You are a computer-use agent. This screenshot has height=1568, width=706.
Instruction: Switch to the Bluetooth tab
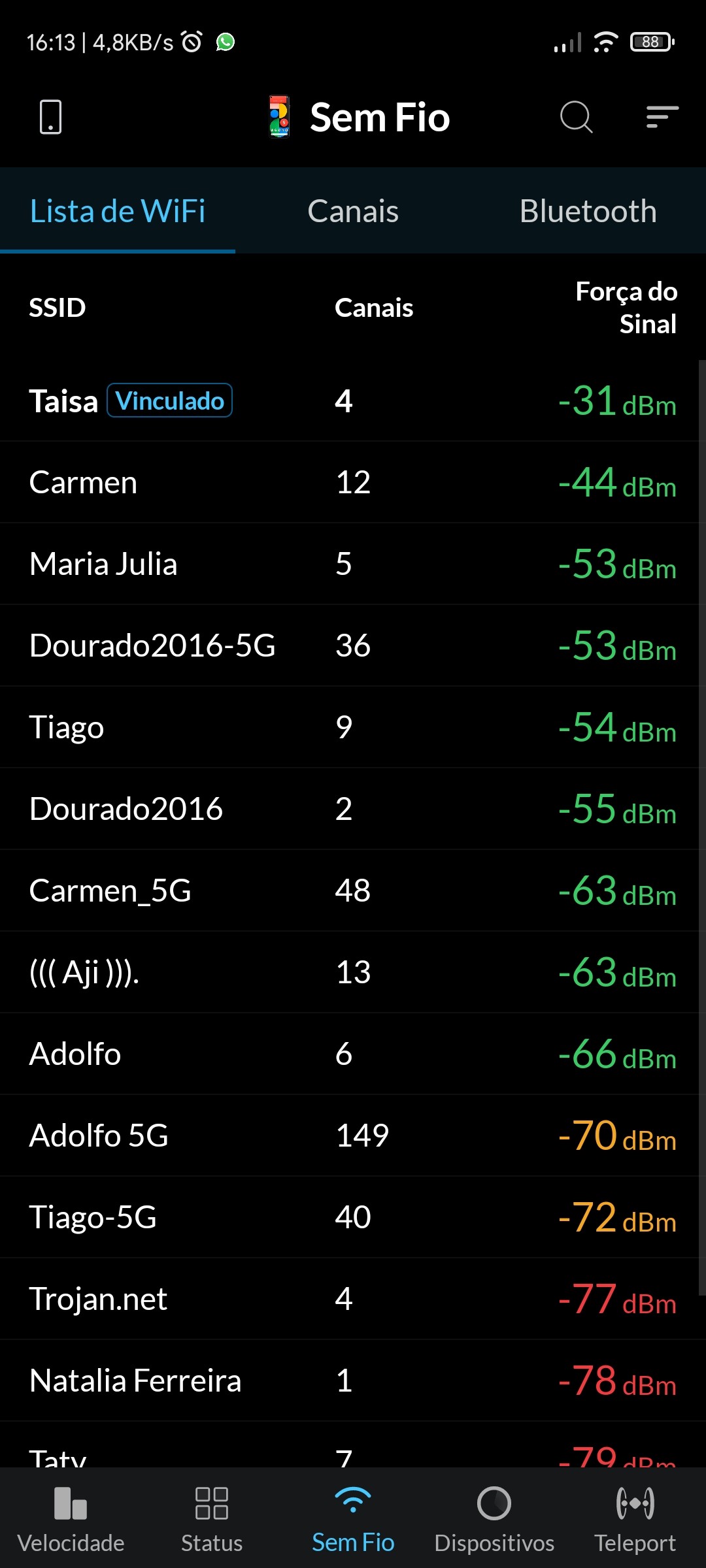point(588,211)
